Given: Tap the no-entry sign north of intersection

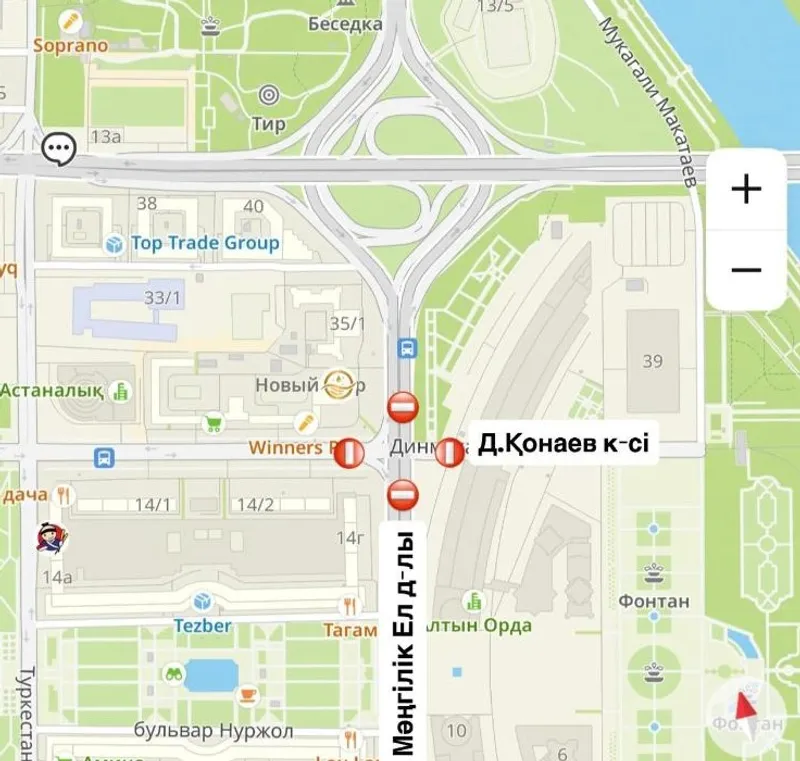Looking at the screenshot, I should click(x=402, y=407).
